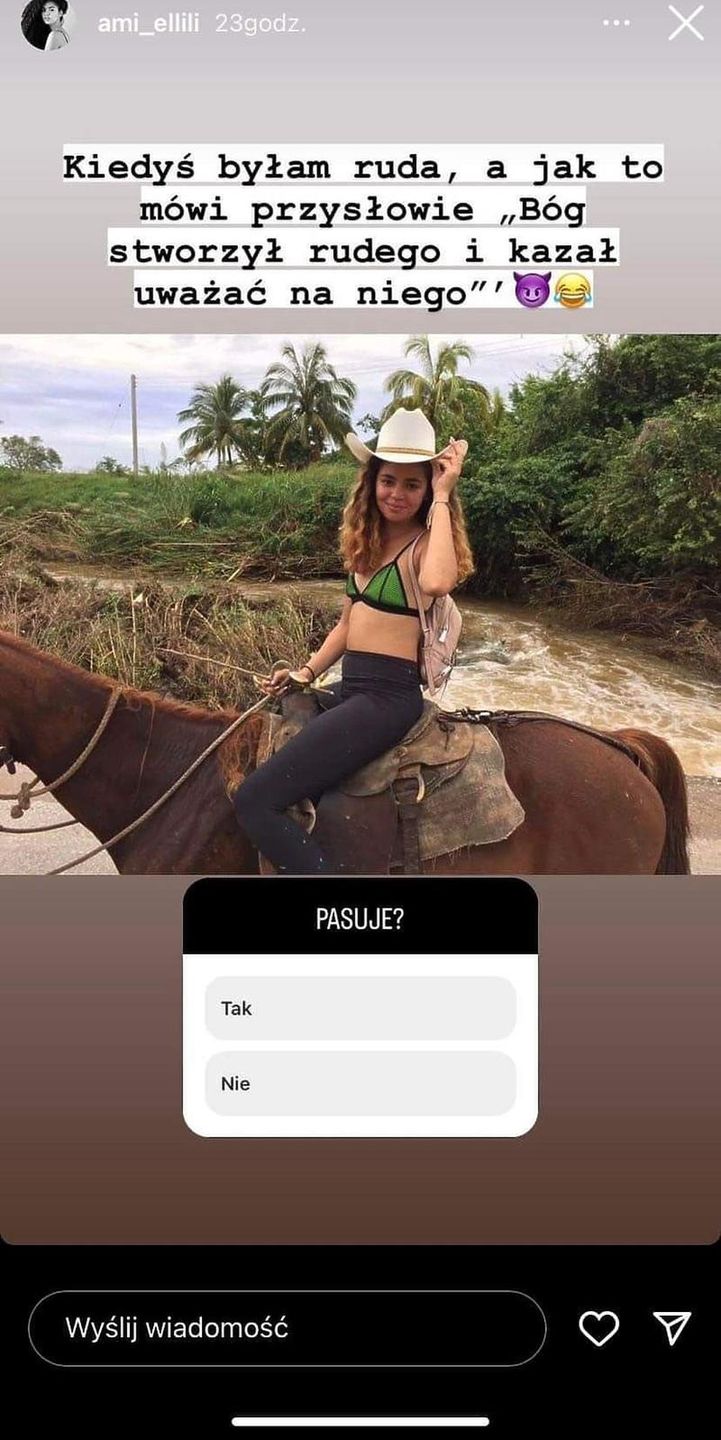
Task: Open the three-dot story options menu
Action: coord(616,23)
